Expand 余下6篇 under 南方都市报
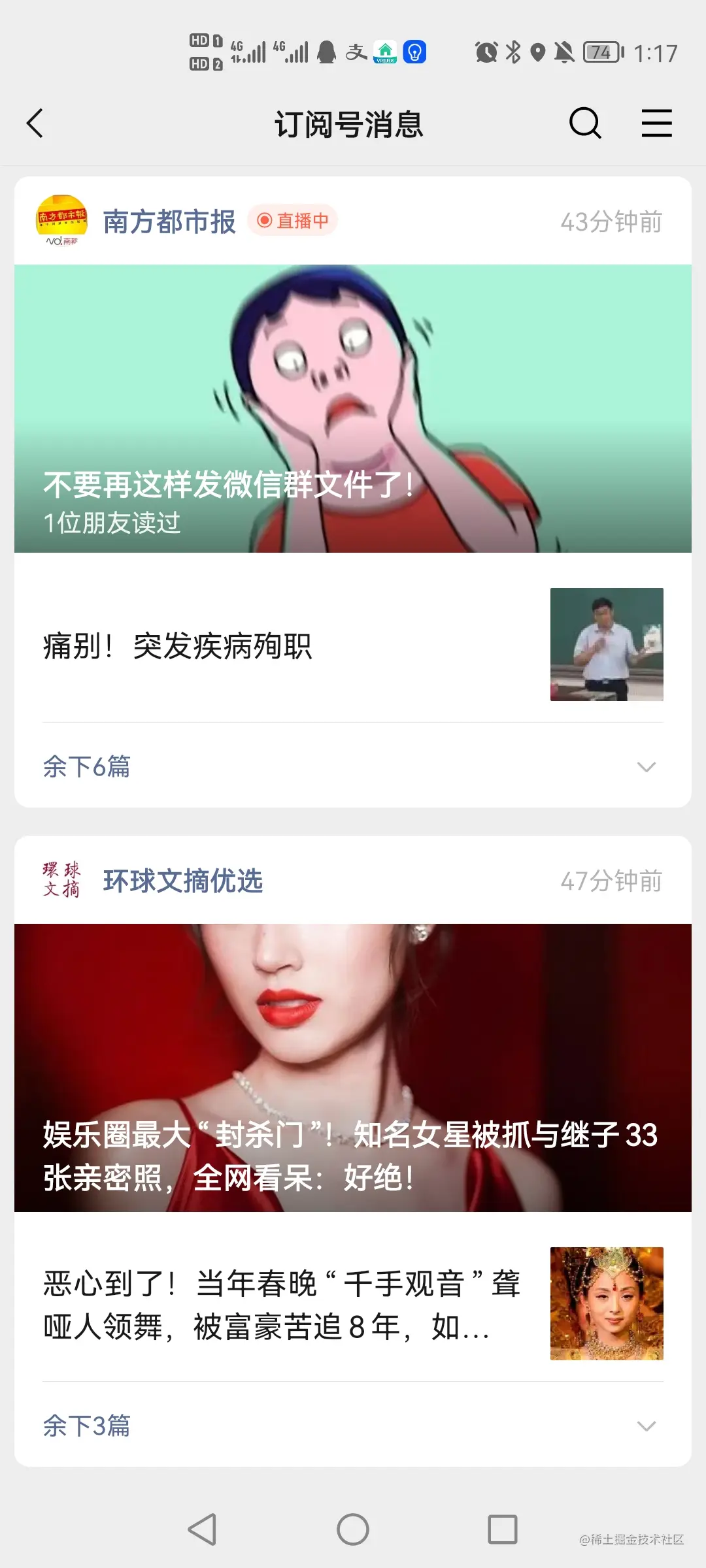The width and height of the screenshot is (706, 1568). coord(353,766)
